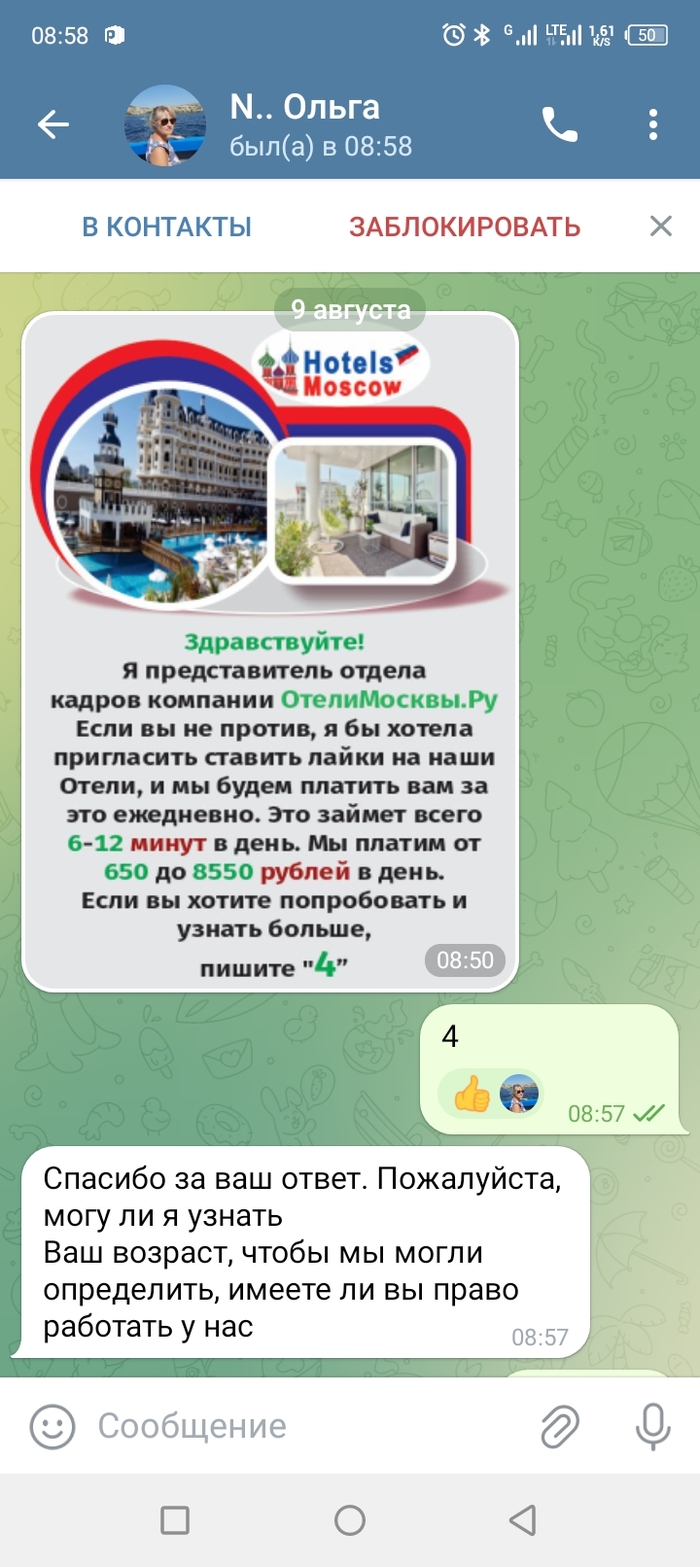
Task: Focus the Сообщение text field
Action: (x=300, y=1425)
